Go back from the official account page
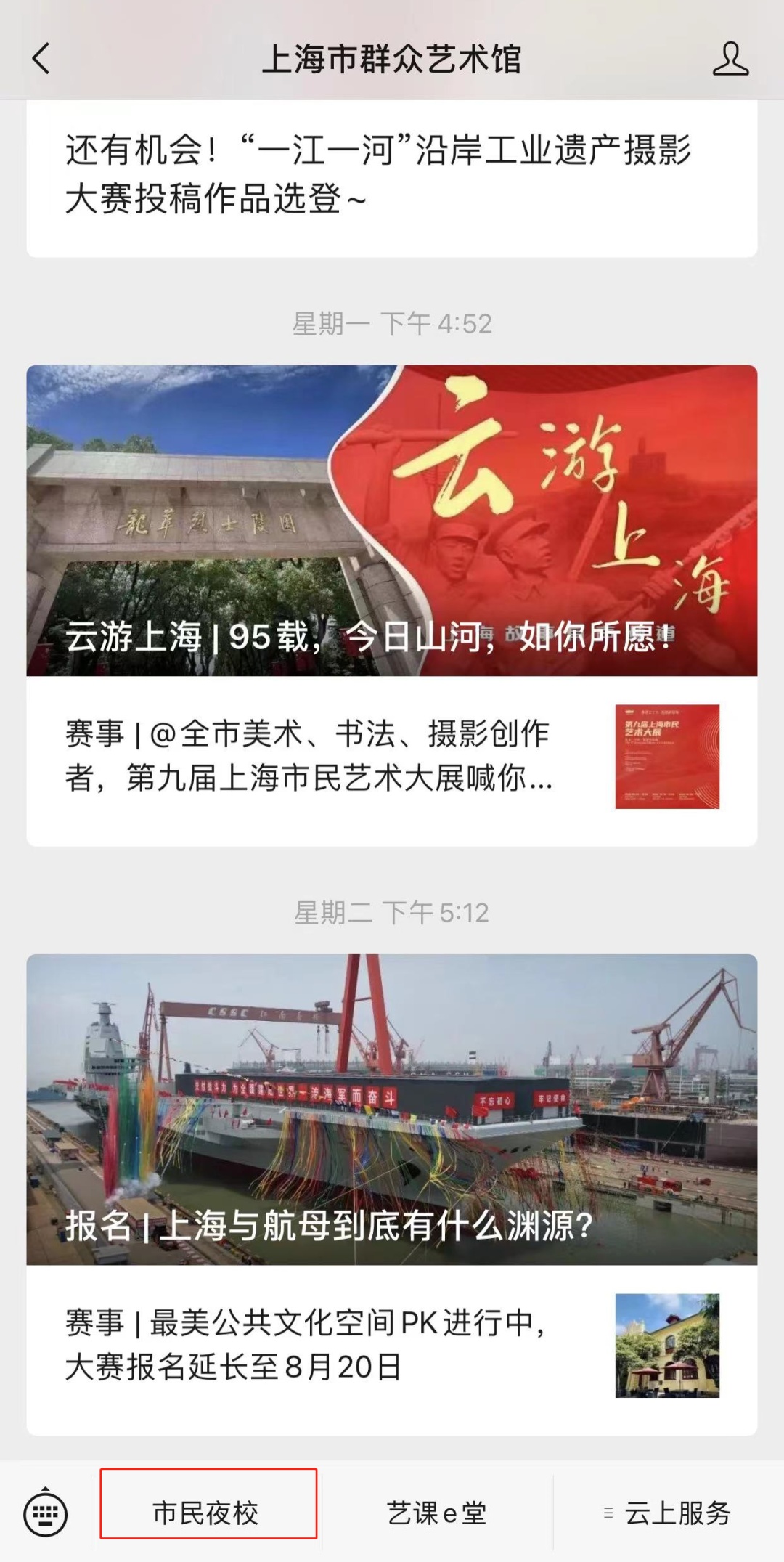 click(x=41, y=58)
